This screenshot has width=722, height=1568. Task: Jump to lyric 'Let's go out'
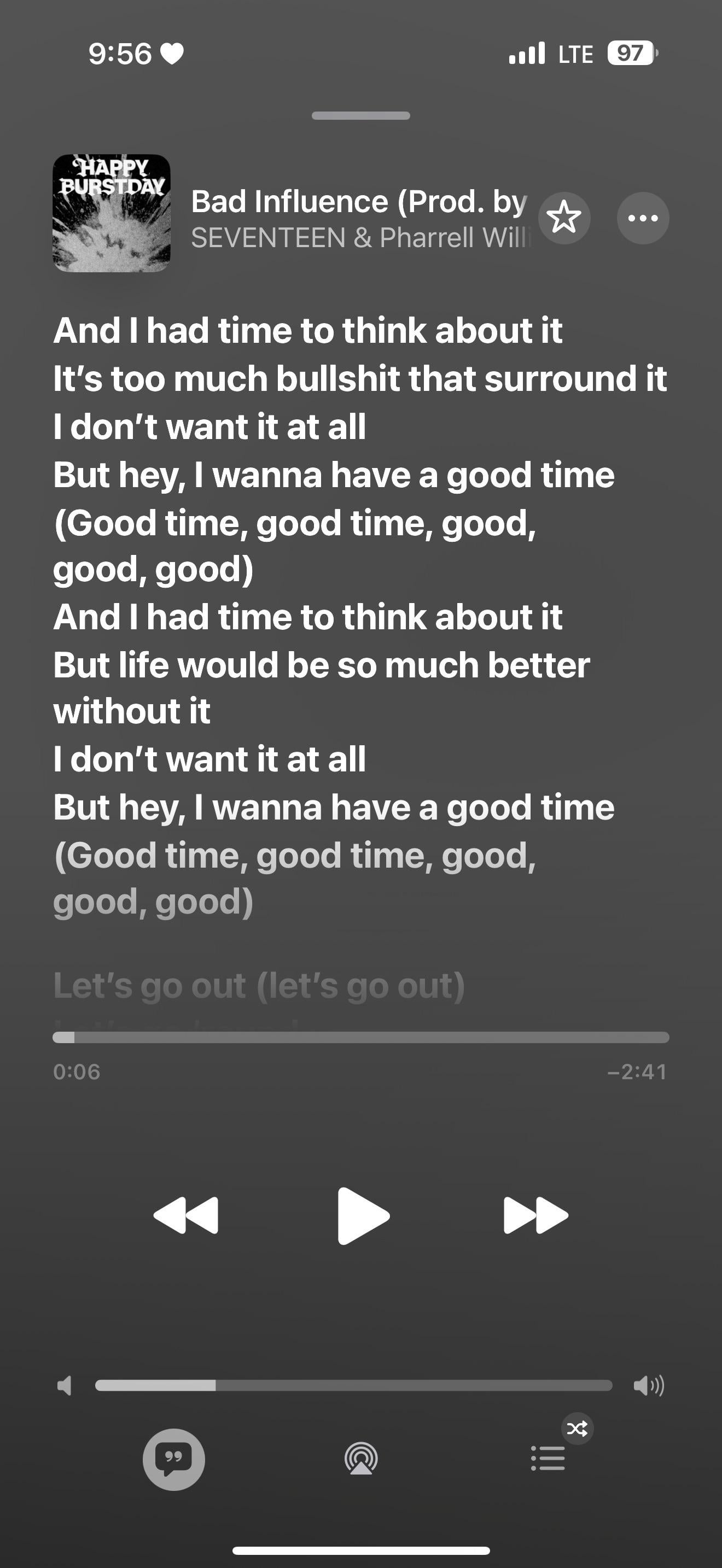click(259, 986)
